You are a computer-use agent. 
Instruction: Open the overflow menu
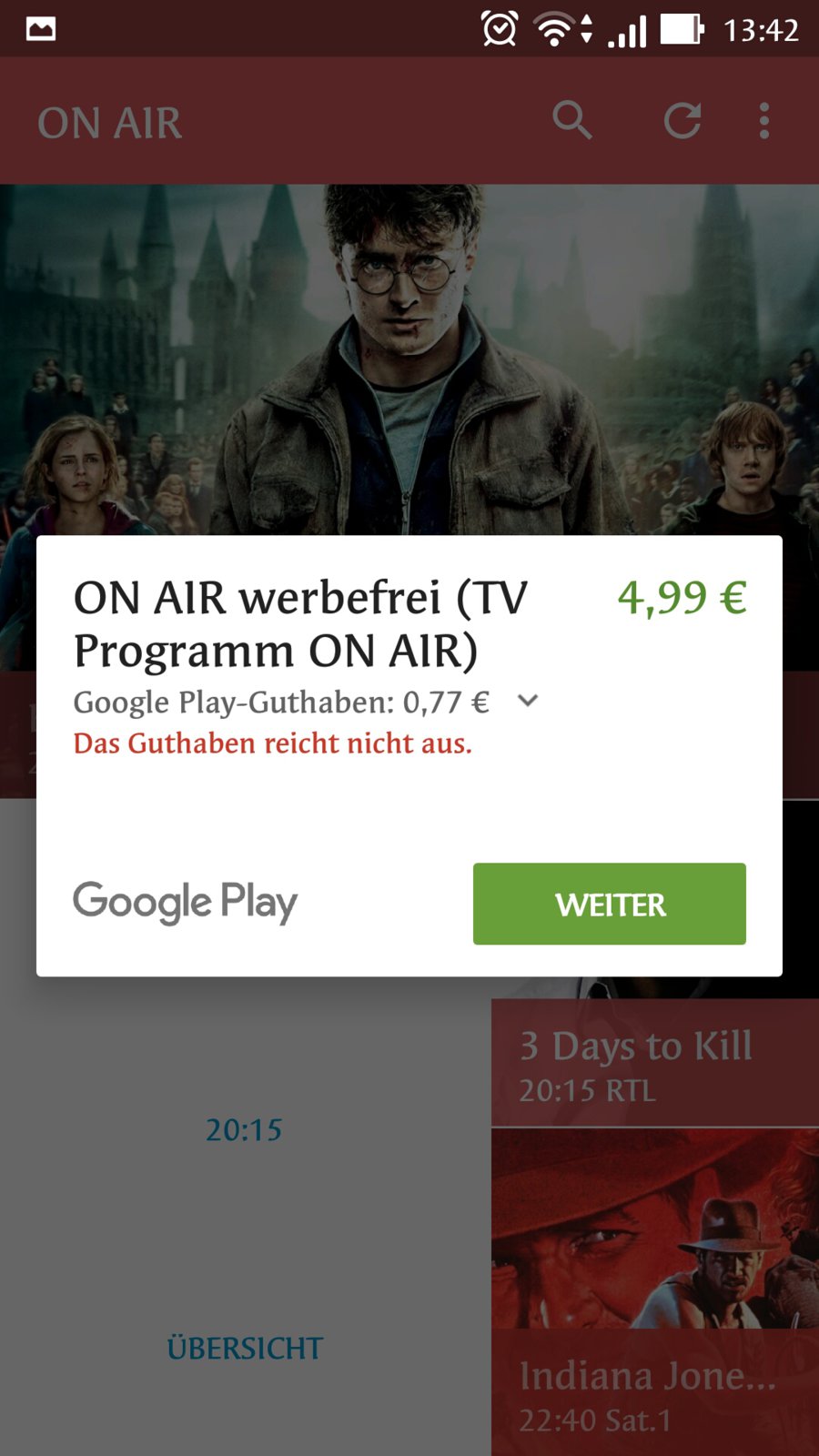click(x=764, y=121)
